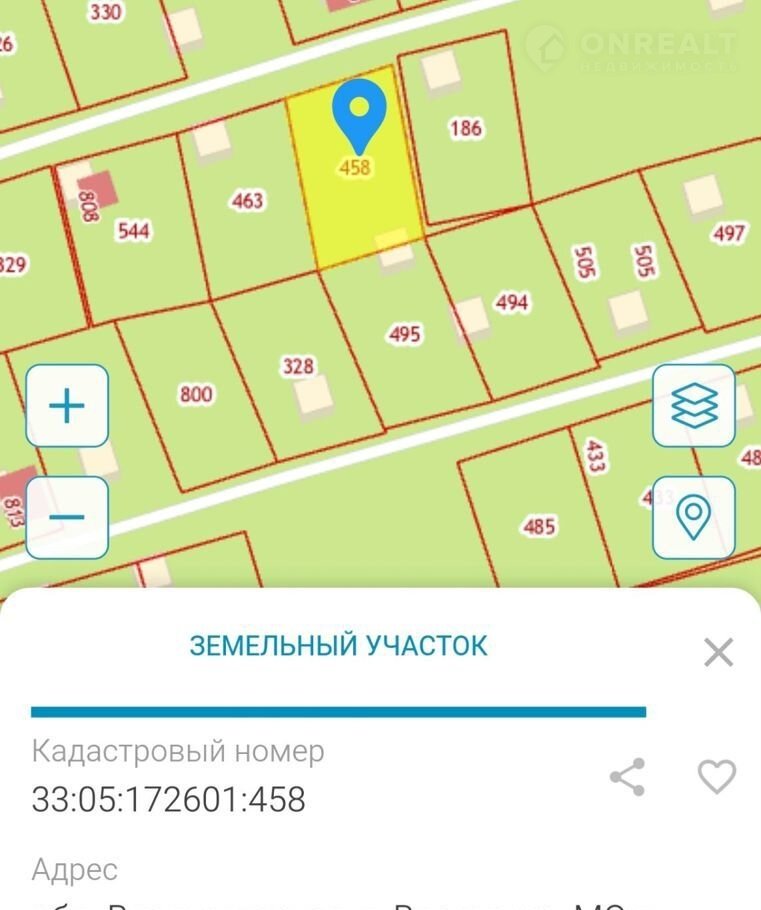Share this cadastral plot
This screenshot has width=761, height=910.
point(627,777)
